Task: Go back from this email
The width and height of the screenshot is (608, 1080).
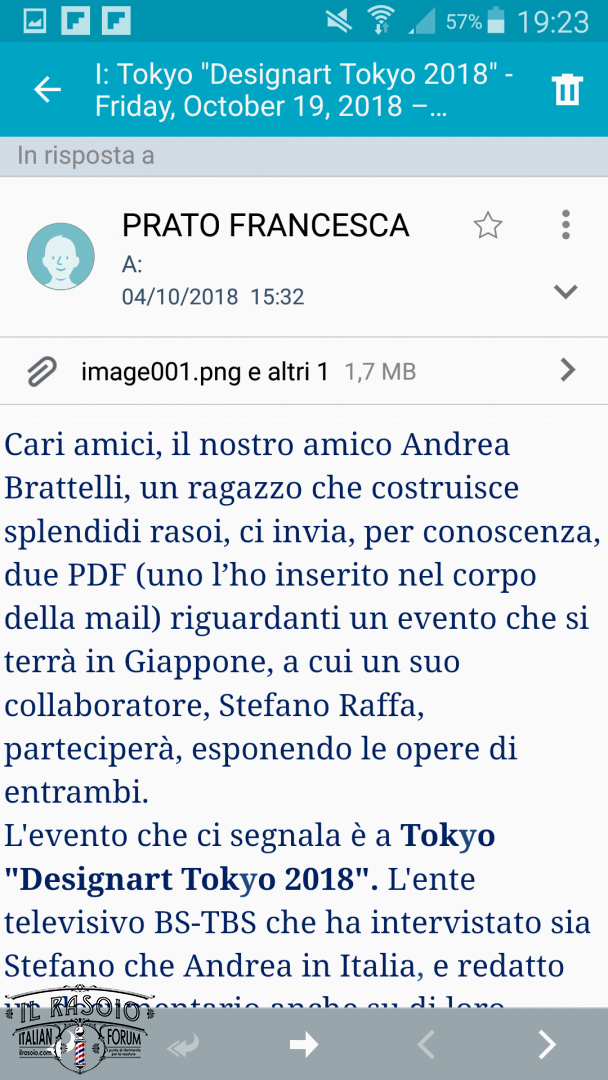Action: (48, 90)
